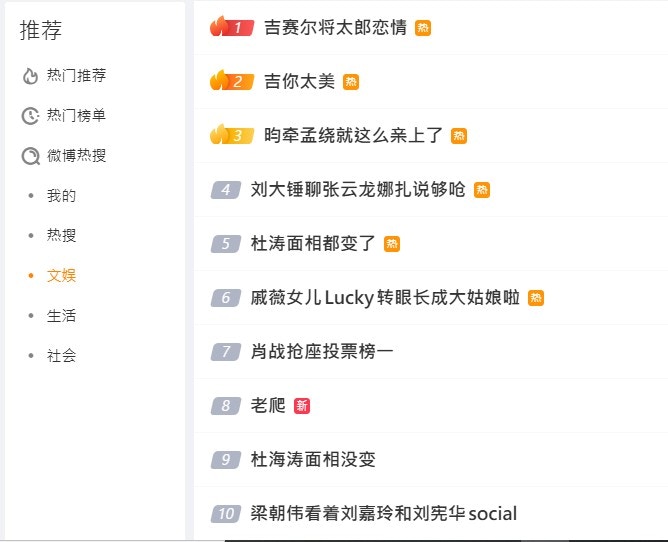
Task: Switch to the 生活 sub-category
Action: (61, 315)
